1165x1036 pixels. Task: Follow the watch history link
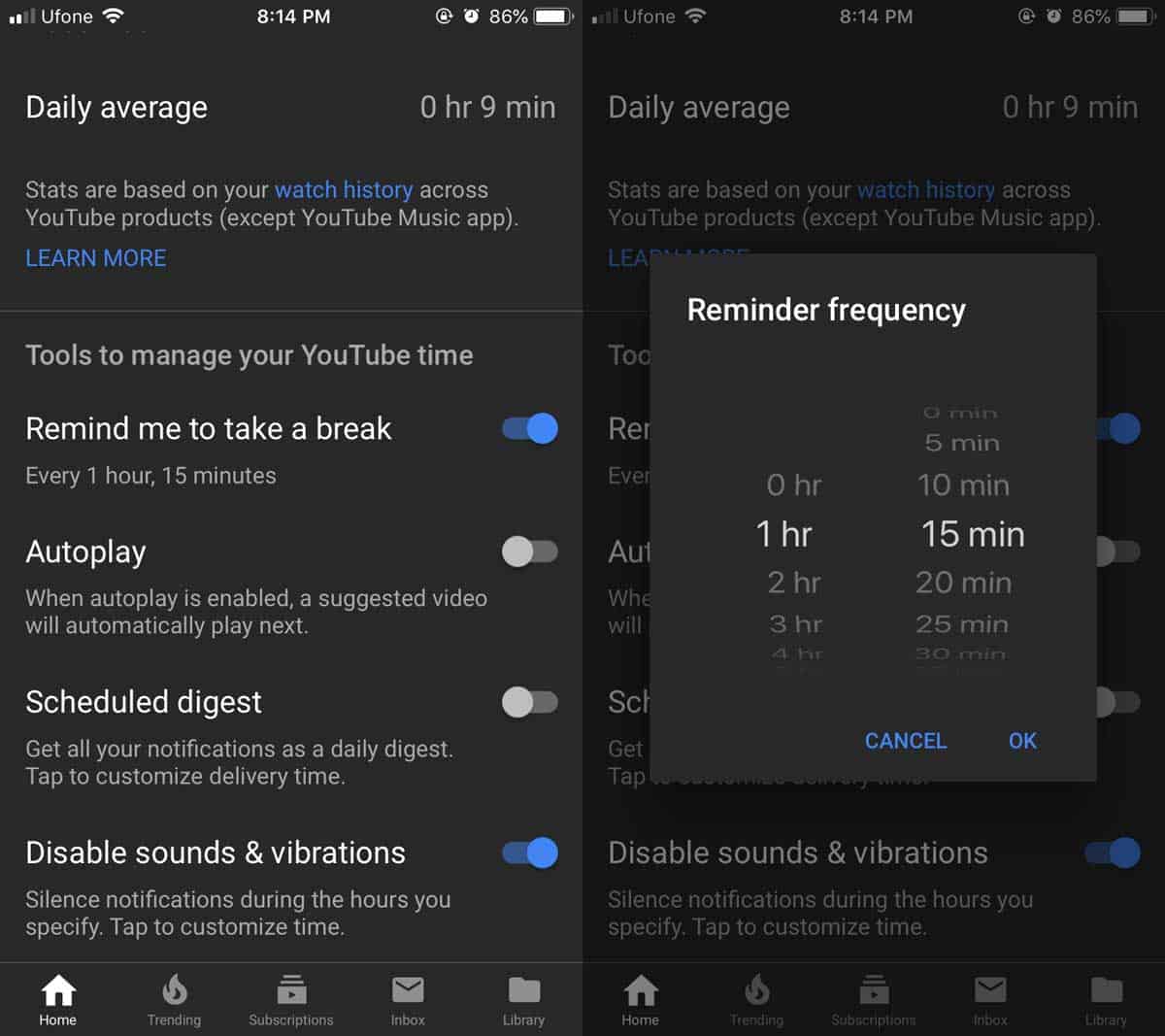(344, 189)
